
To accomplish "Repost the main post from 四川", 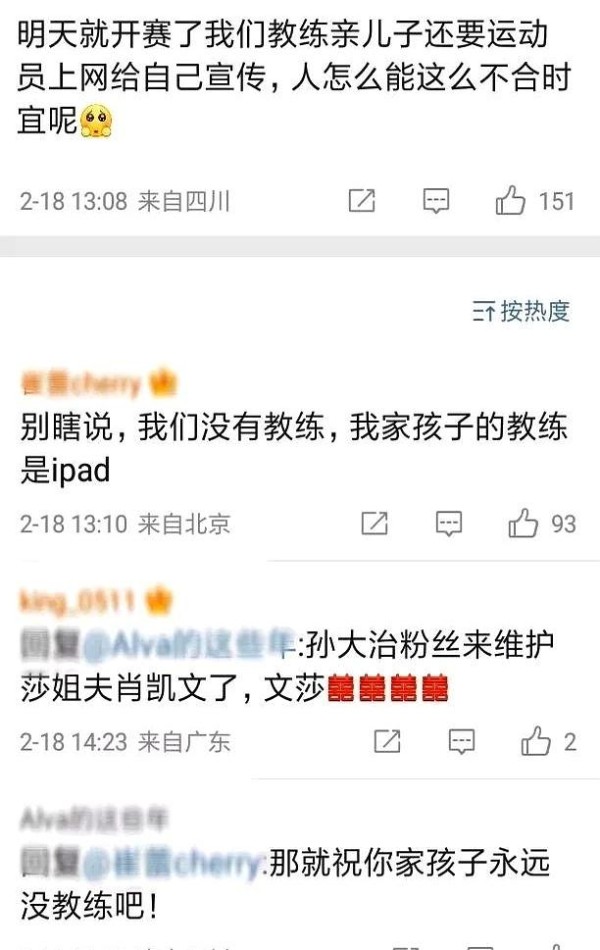I will coord(361,201).
